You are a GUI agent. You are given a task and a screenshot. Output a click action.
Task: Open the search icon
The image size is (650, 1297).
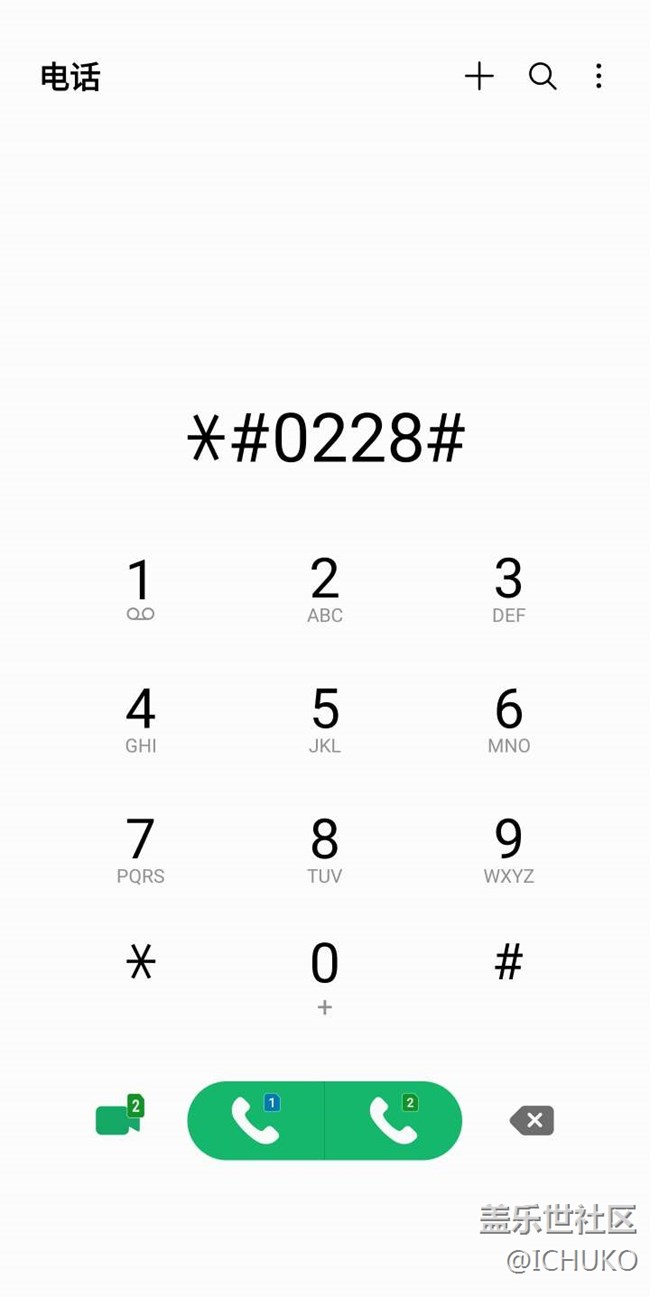[x=542, y=76]
